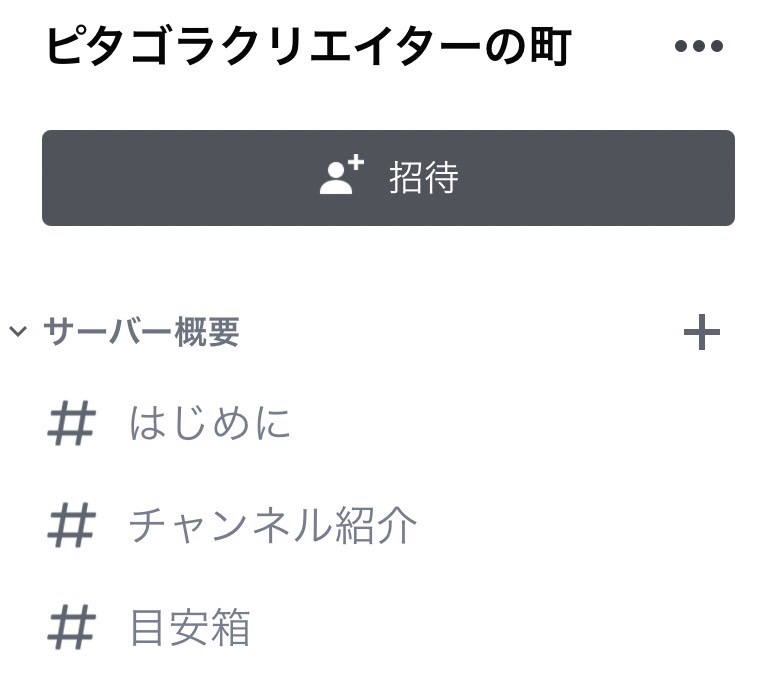Open the チャンネル紹介 channel
Screen dimensions: 773x683
(x=270, y=526)
